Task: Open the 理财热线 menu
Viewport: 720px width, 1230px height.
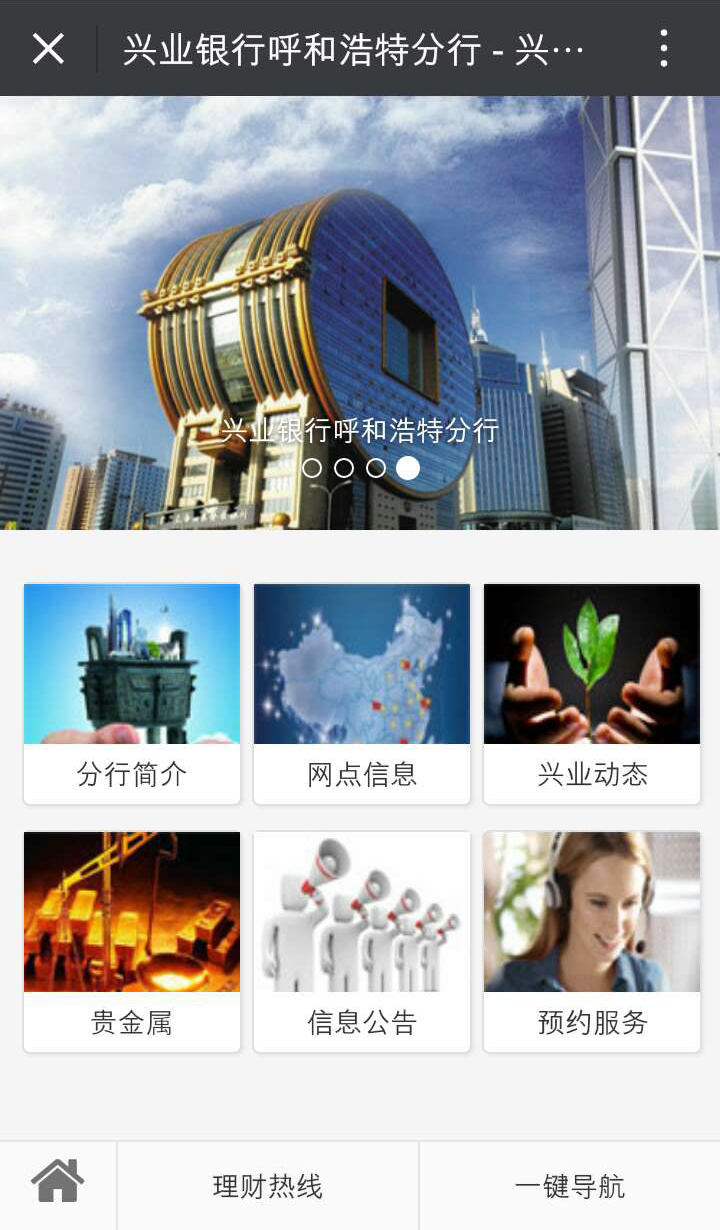Action: (268, 1187)
